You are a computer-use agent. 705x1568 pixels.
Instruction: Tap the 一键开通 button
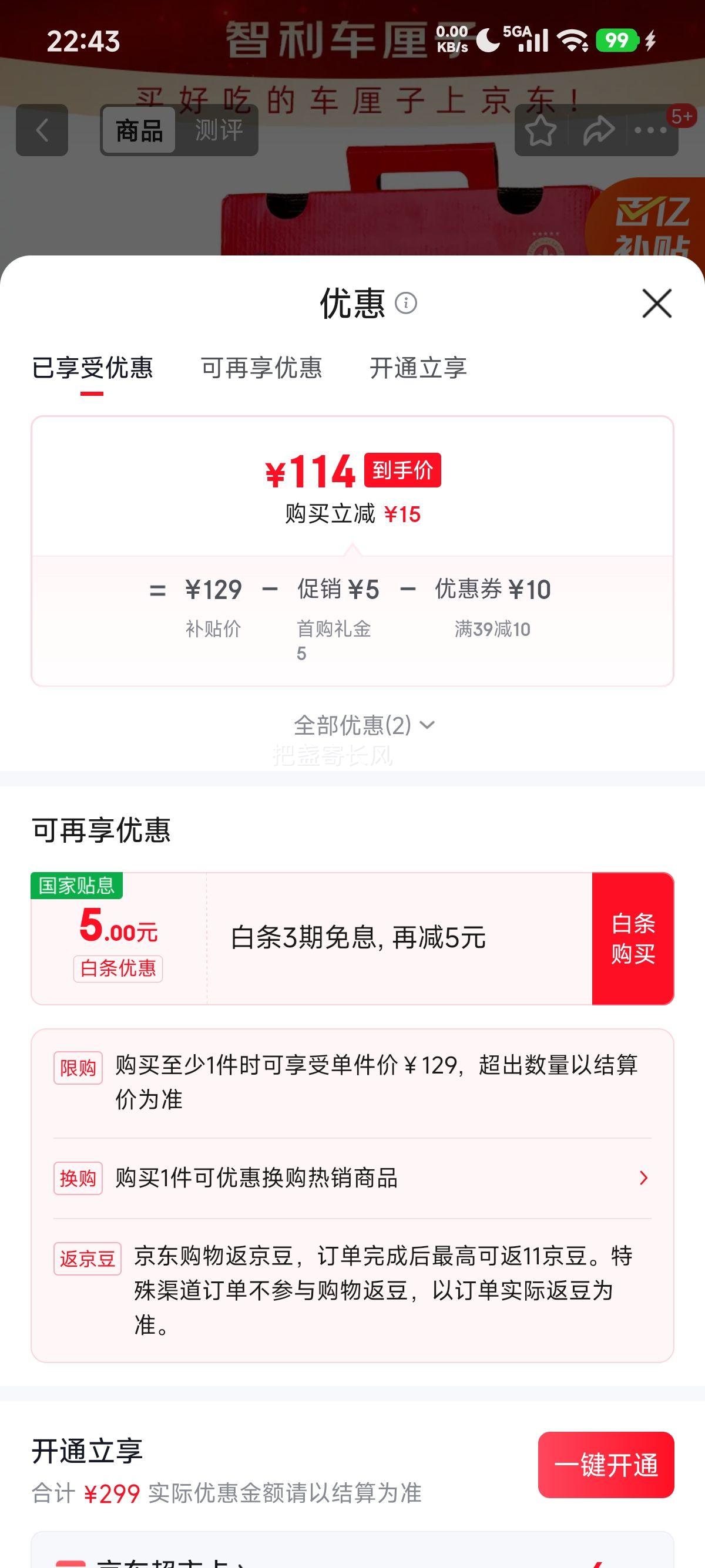tap(606, 1466)
